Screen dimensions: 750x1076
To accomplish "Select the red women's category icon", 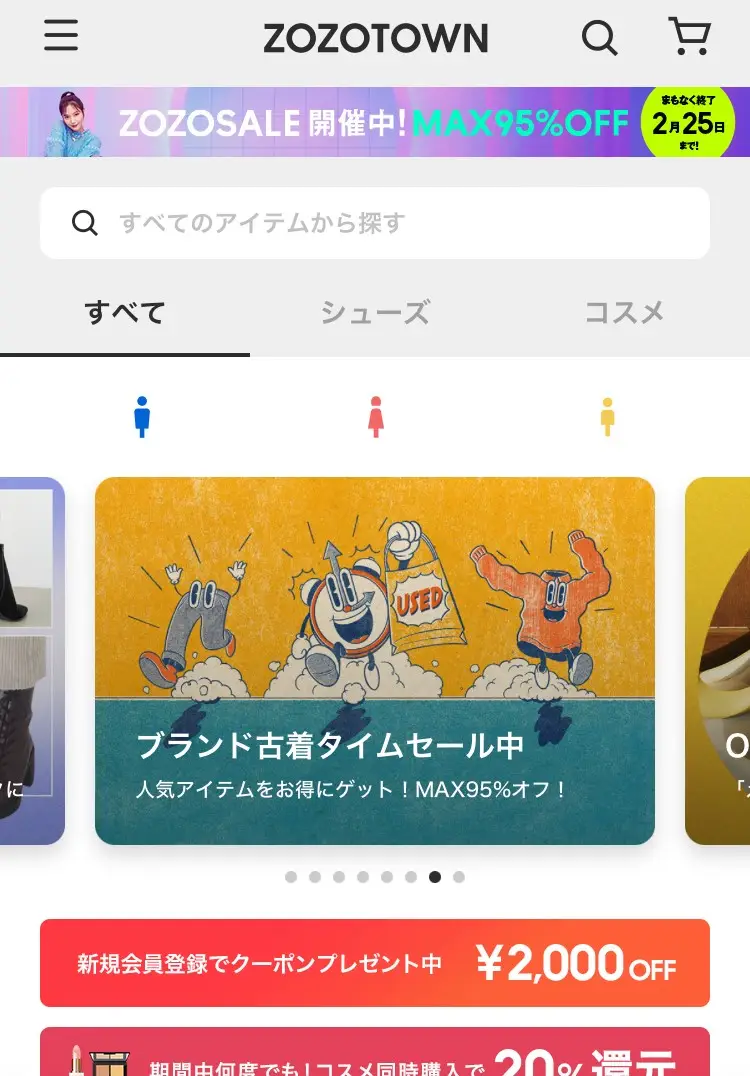I will tap(375, 416).
